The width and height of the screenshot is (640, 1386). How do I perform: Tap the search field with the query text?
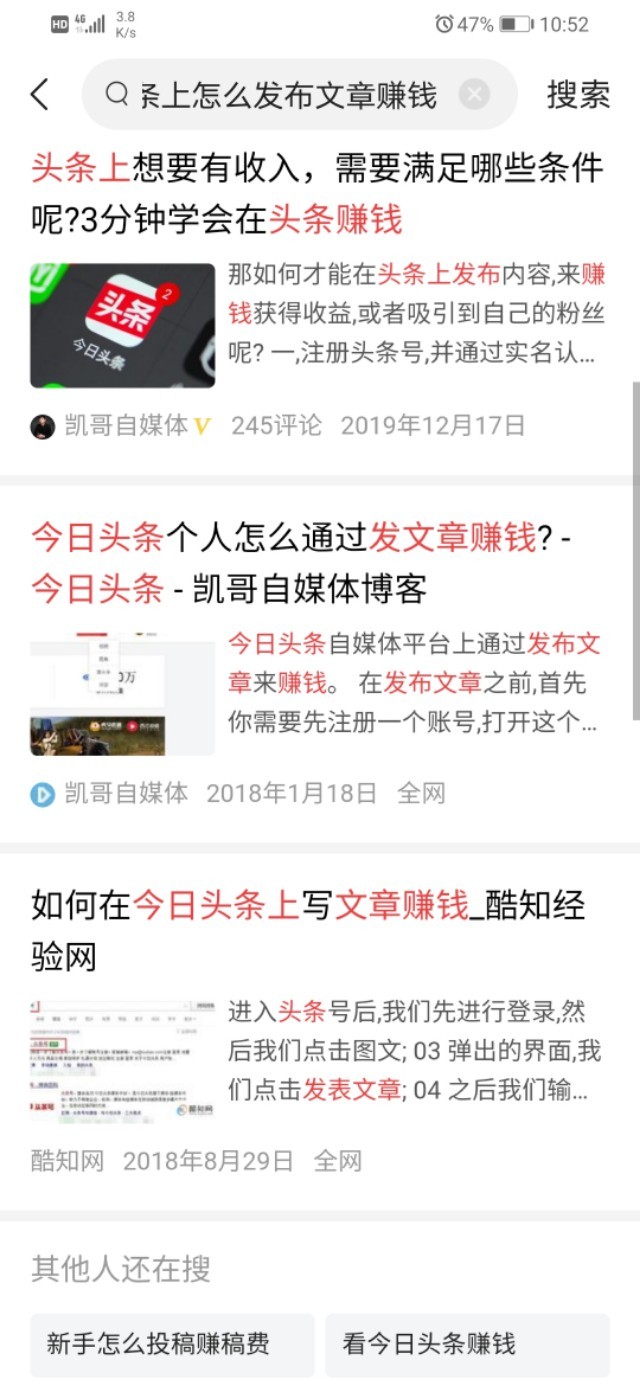point(290,95)
